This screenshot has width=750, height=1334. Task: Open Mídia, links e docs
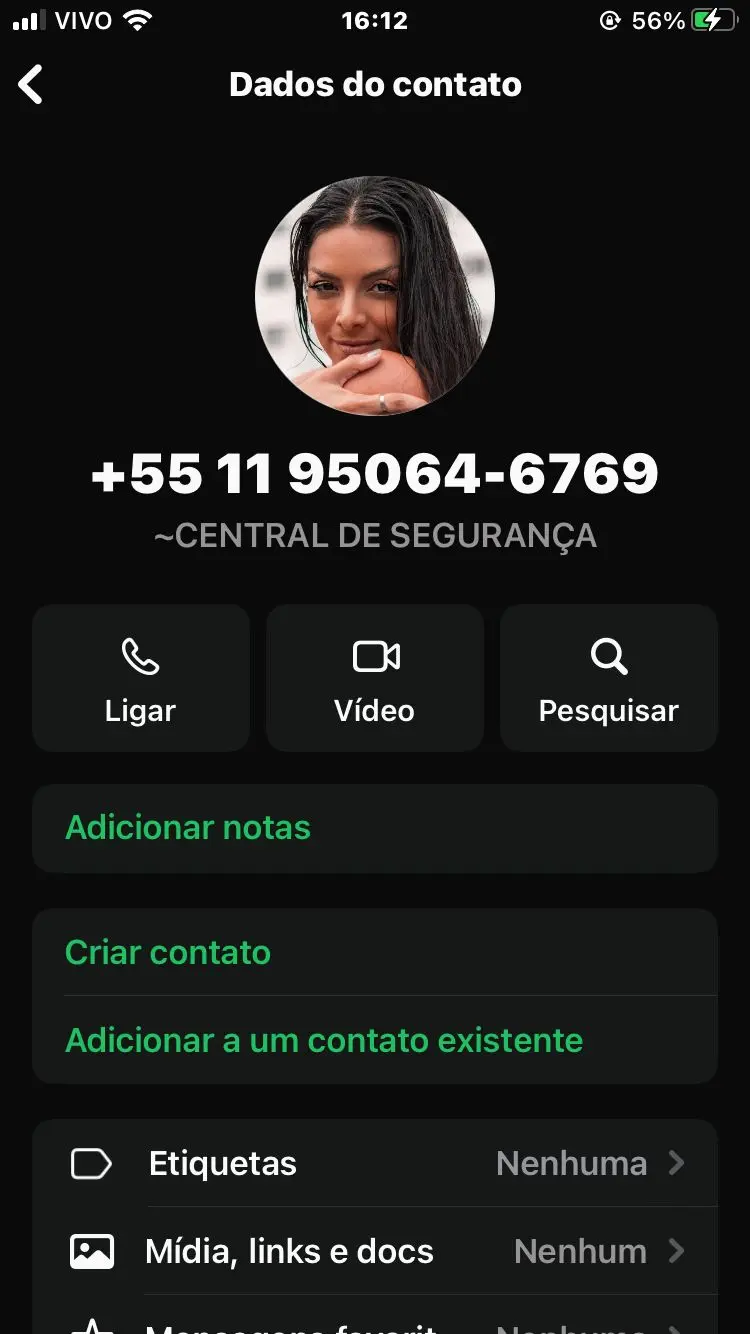point(375,1251)
